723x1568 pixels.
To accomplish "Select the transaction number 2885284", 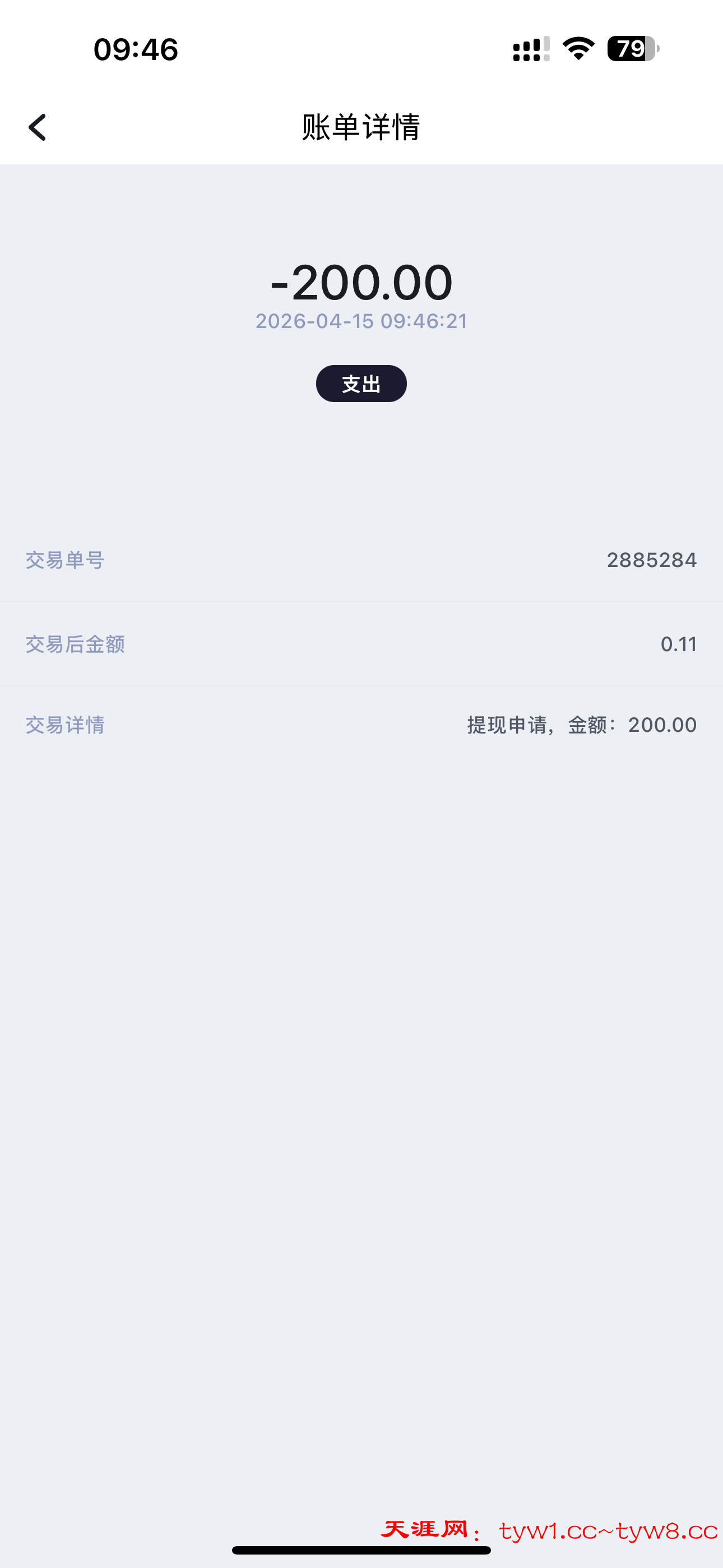I will [x=651, y=561].
